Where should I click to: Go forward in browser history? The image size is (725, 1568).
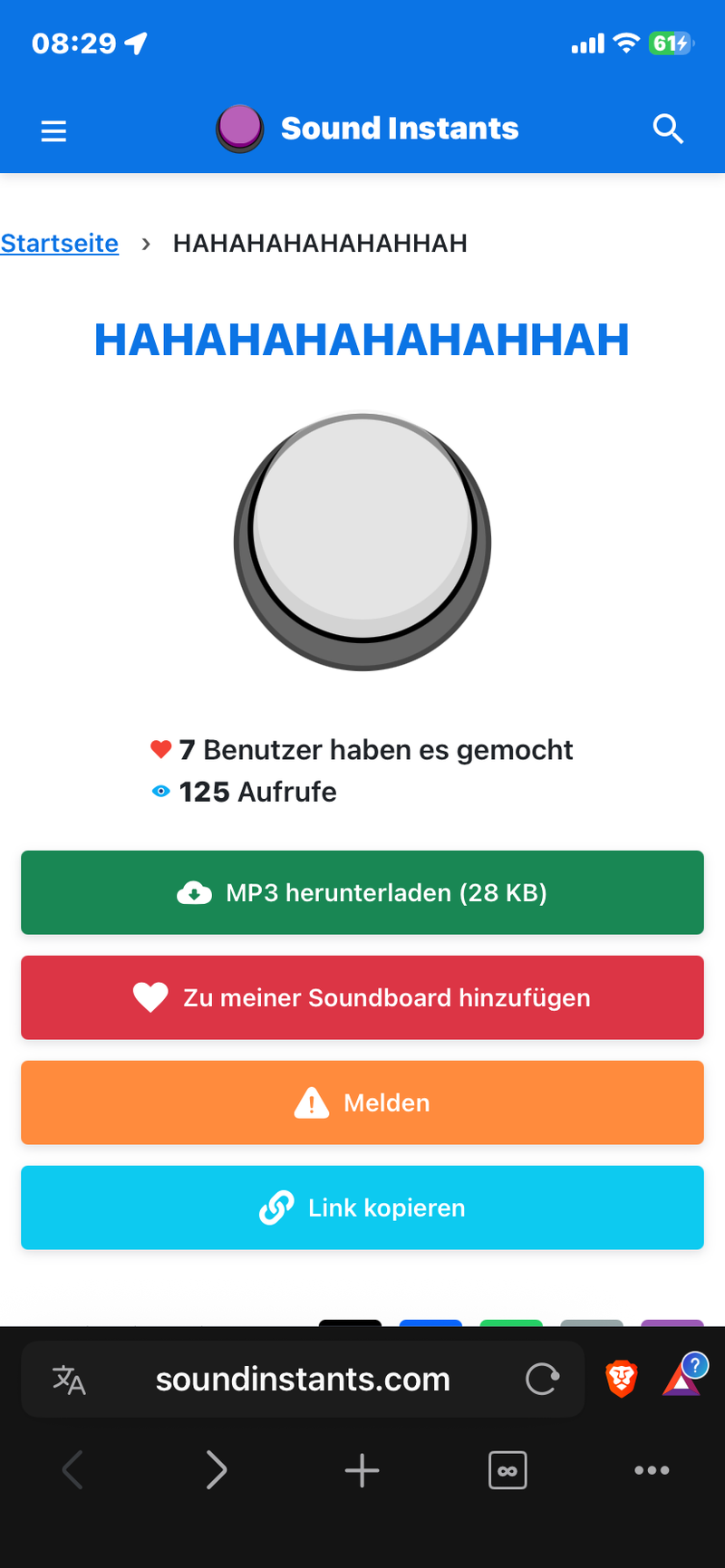(217, 1470)
